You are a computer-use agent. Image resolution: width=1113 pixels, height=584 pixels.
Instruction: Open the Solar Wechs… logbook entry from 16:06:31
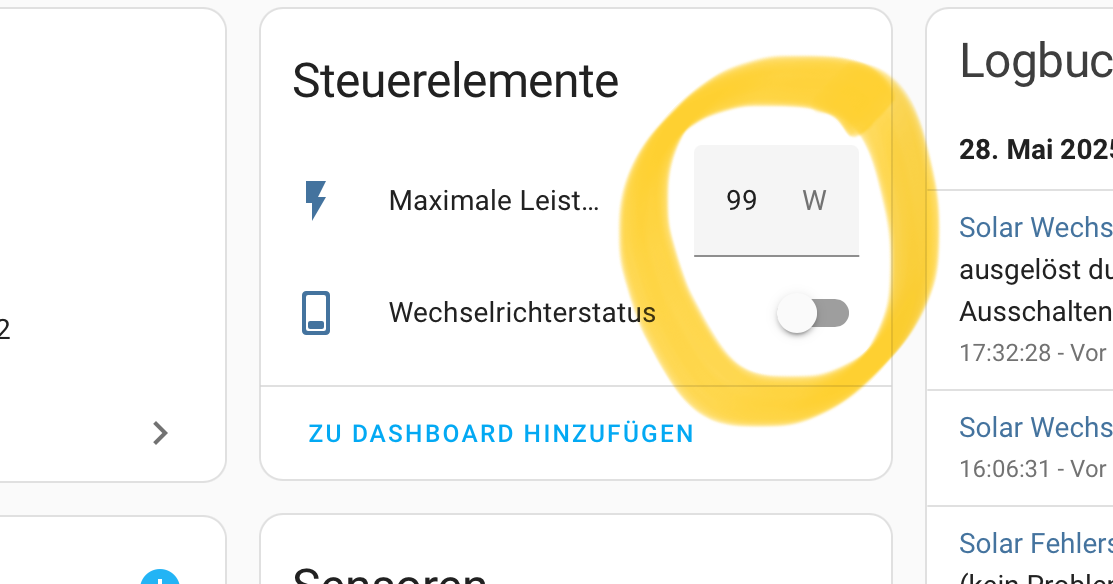(1035, 428)
